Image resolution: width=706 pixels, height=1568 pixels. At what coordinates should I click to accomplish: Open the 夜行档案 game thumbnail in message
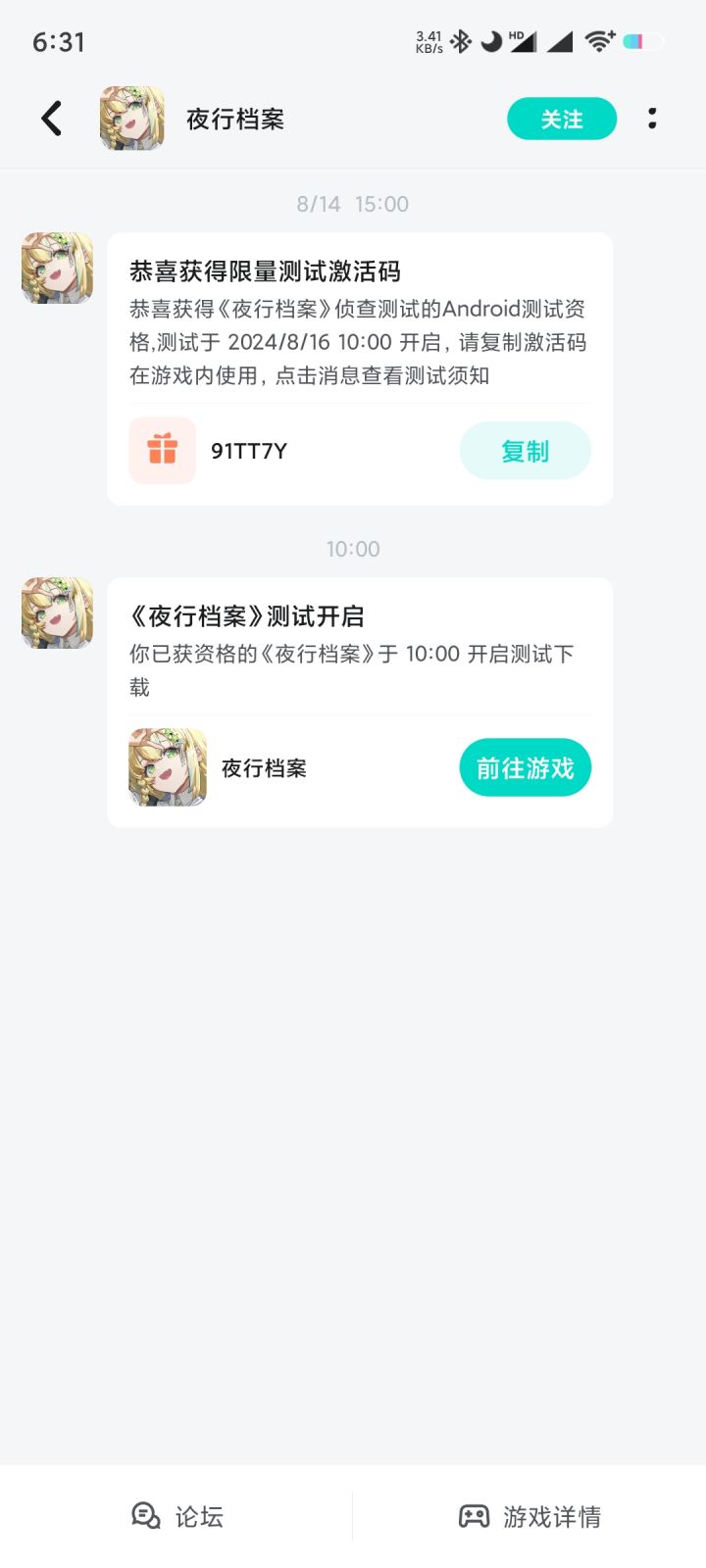click(167, 767)
